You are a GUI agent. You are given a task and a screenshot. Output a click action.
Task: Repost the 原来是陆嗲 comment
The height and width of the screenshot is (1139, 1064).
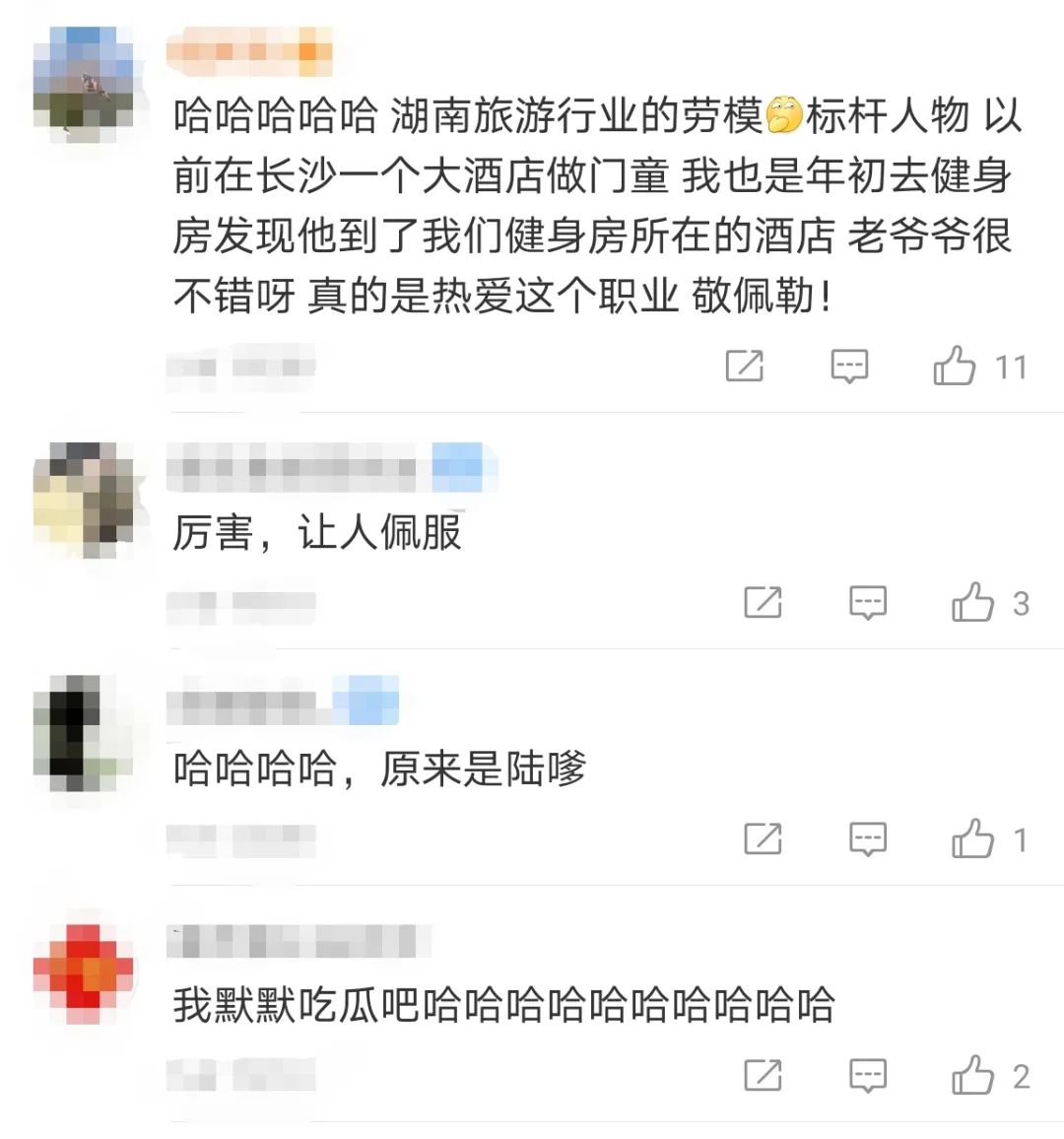763,839
